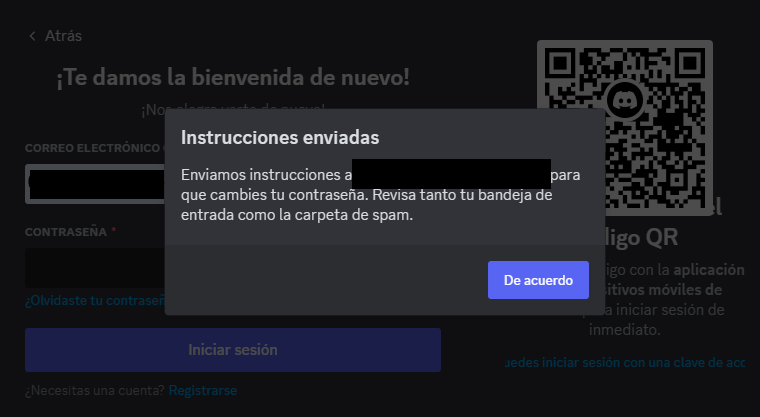Tap the ¿Olvidaste tu contraseña? link
Viewport: 760px width, 417px height.
pyautogui.click(x=94, y=301)
